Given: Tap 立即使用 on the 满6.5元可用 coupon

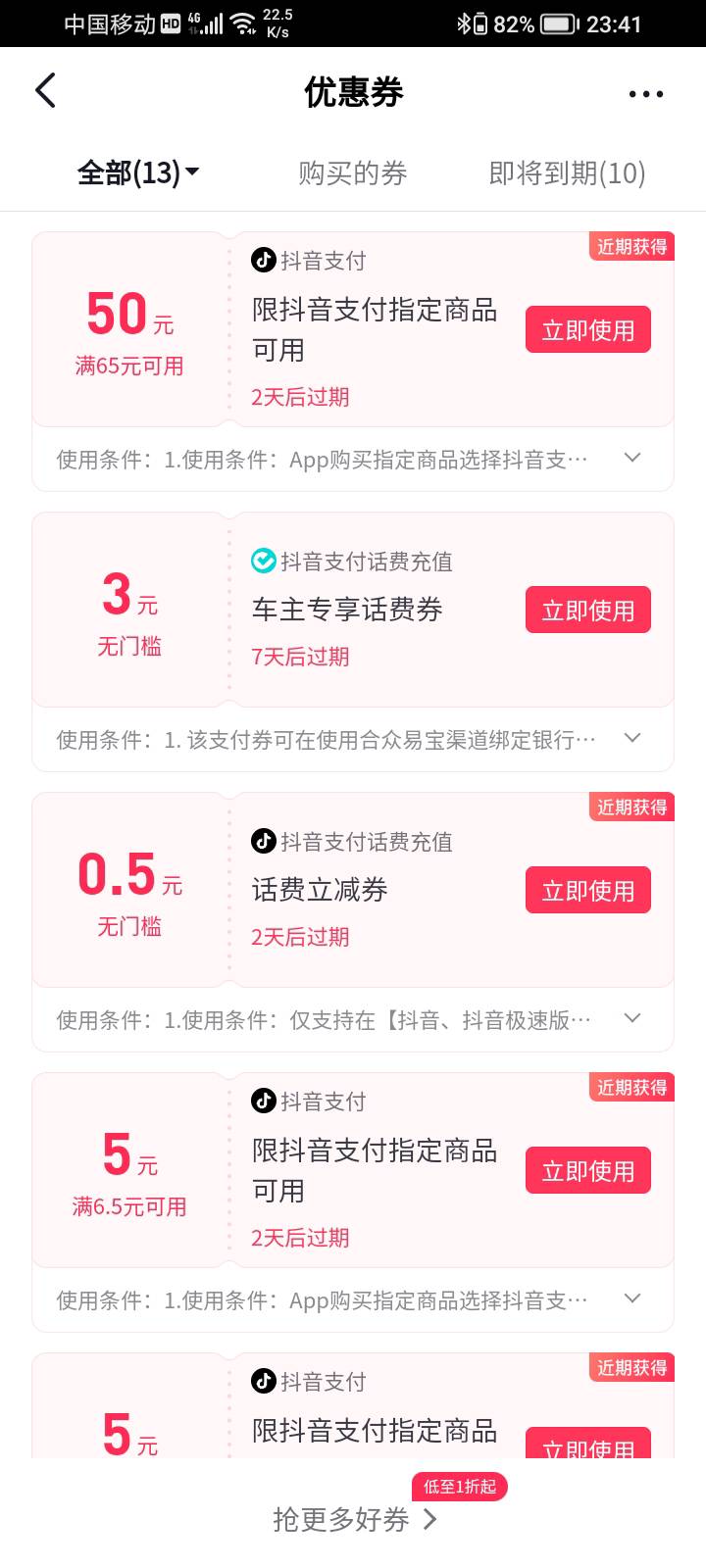Looking at the screenshot, I should pos(588,1171).
